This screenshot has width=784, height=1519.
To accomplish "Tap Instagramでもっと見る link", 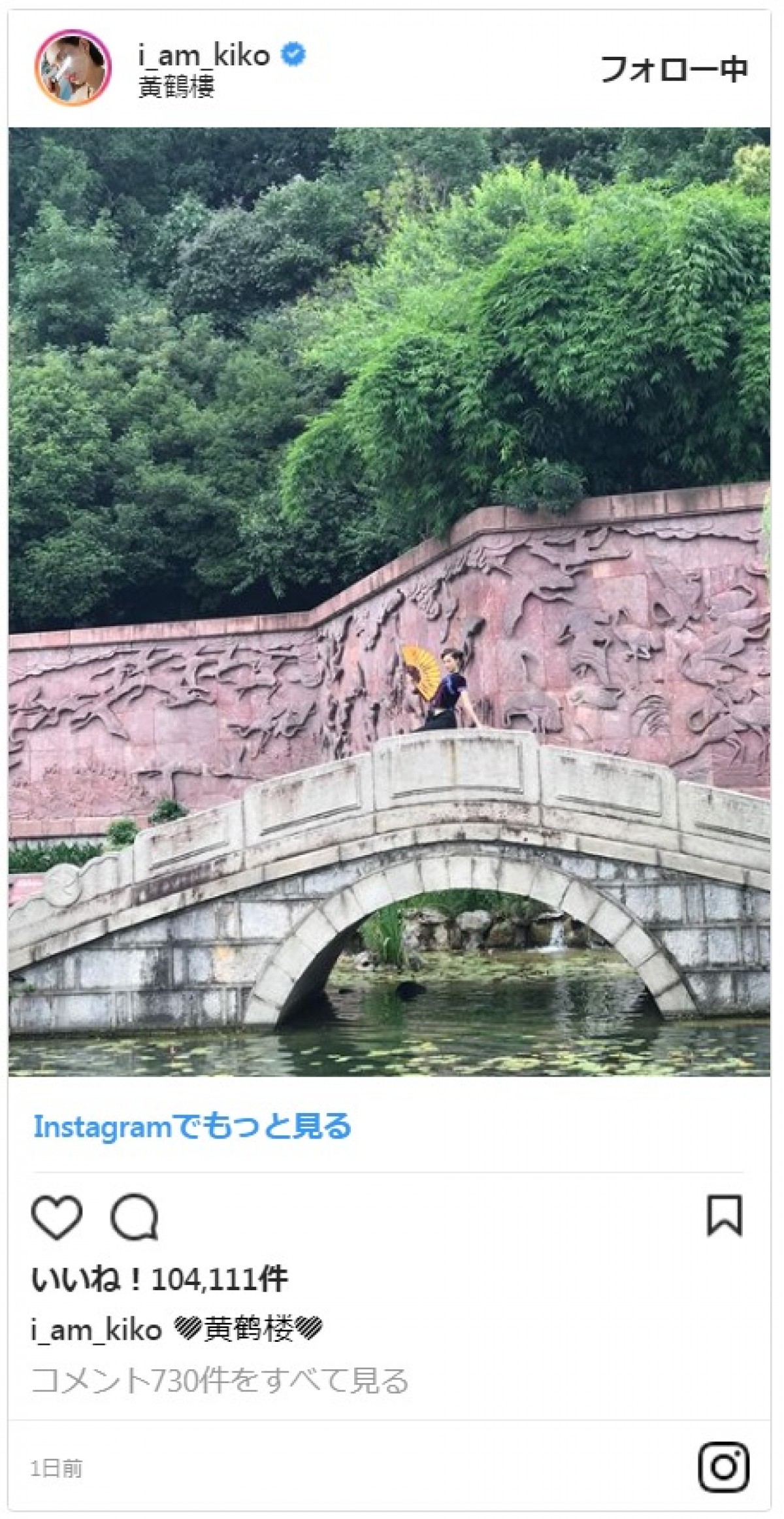I will [193, 1126].
